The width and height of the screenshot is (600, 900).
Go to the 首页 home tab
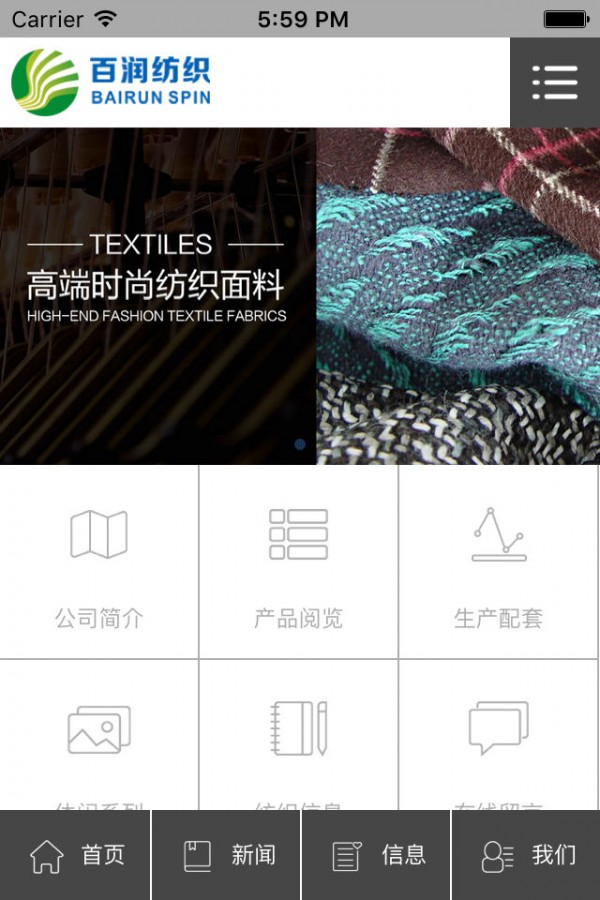tap(76, 856)
